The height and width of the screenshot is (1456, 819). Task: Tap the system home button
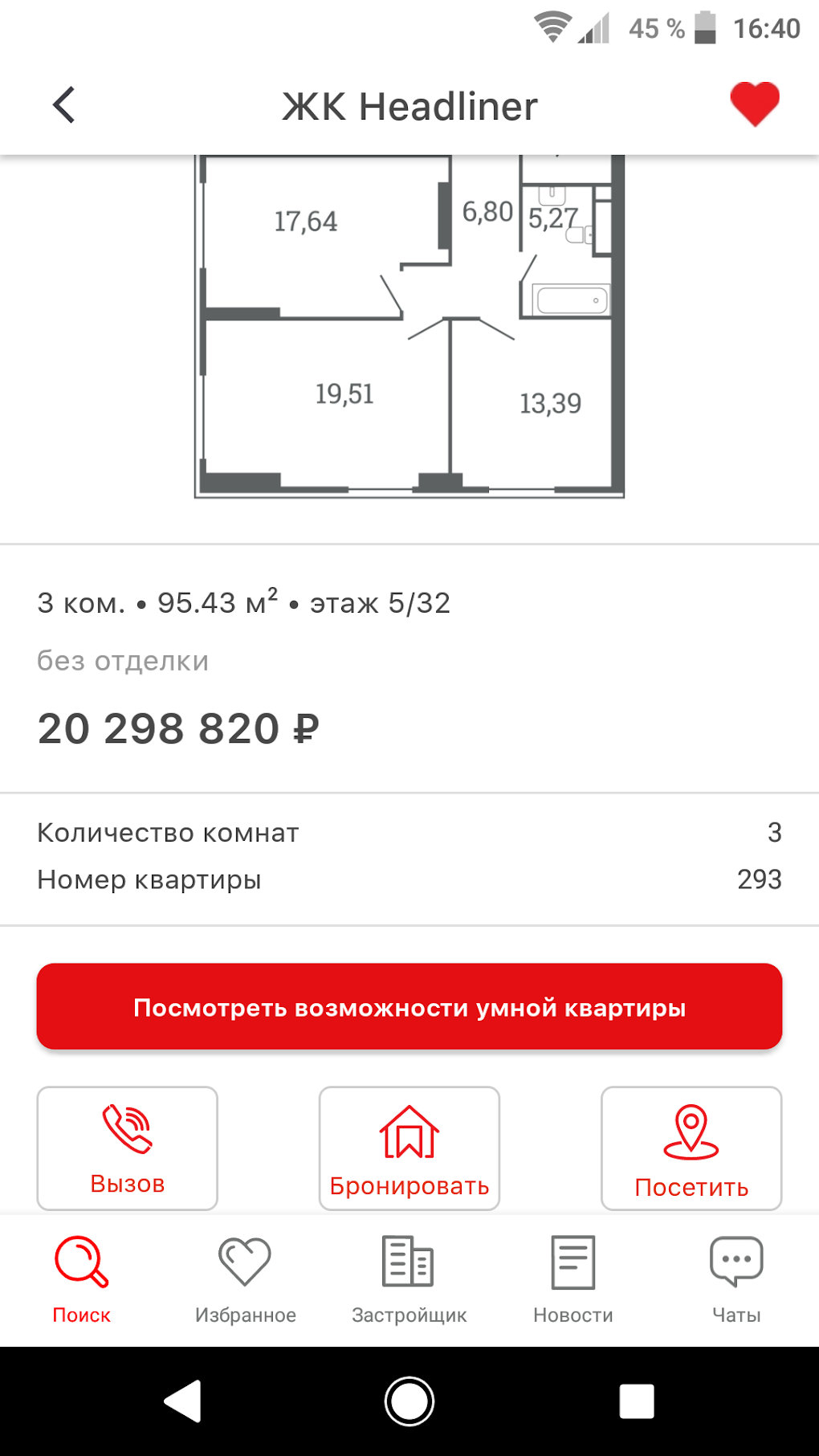pos(409,1401)
